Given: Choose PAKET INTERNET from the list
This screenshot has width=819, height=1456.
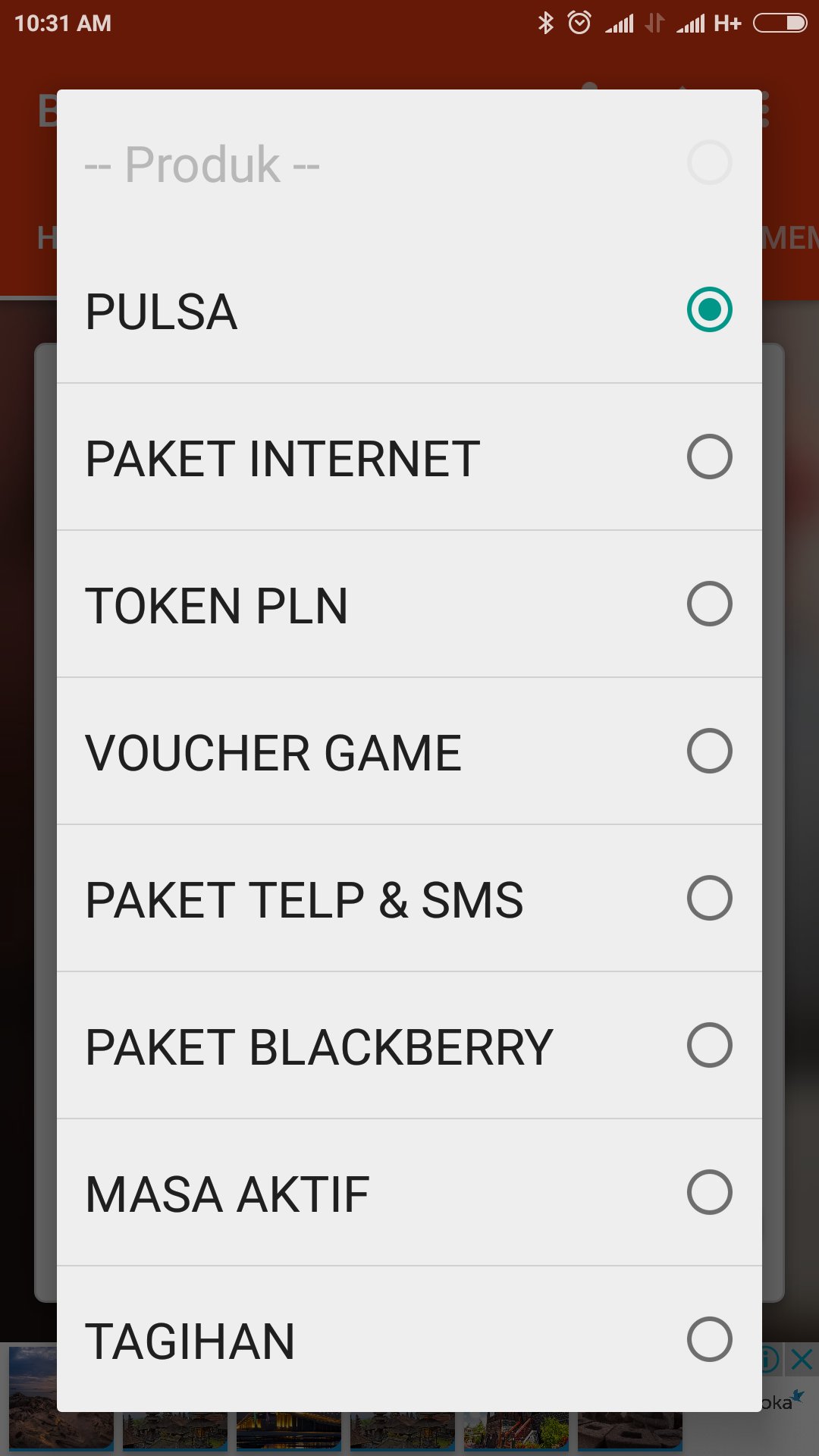Looking at the screenshot, I should pyautogui.click(x=409, y=457).
